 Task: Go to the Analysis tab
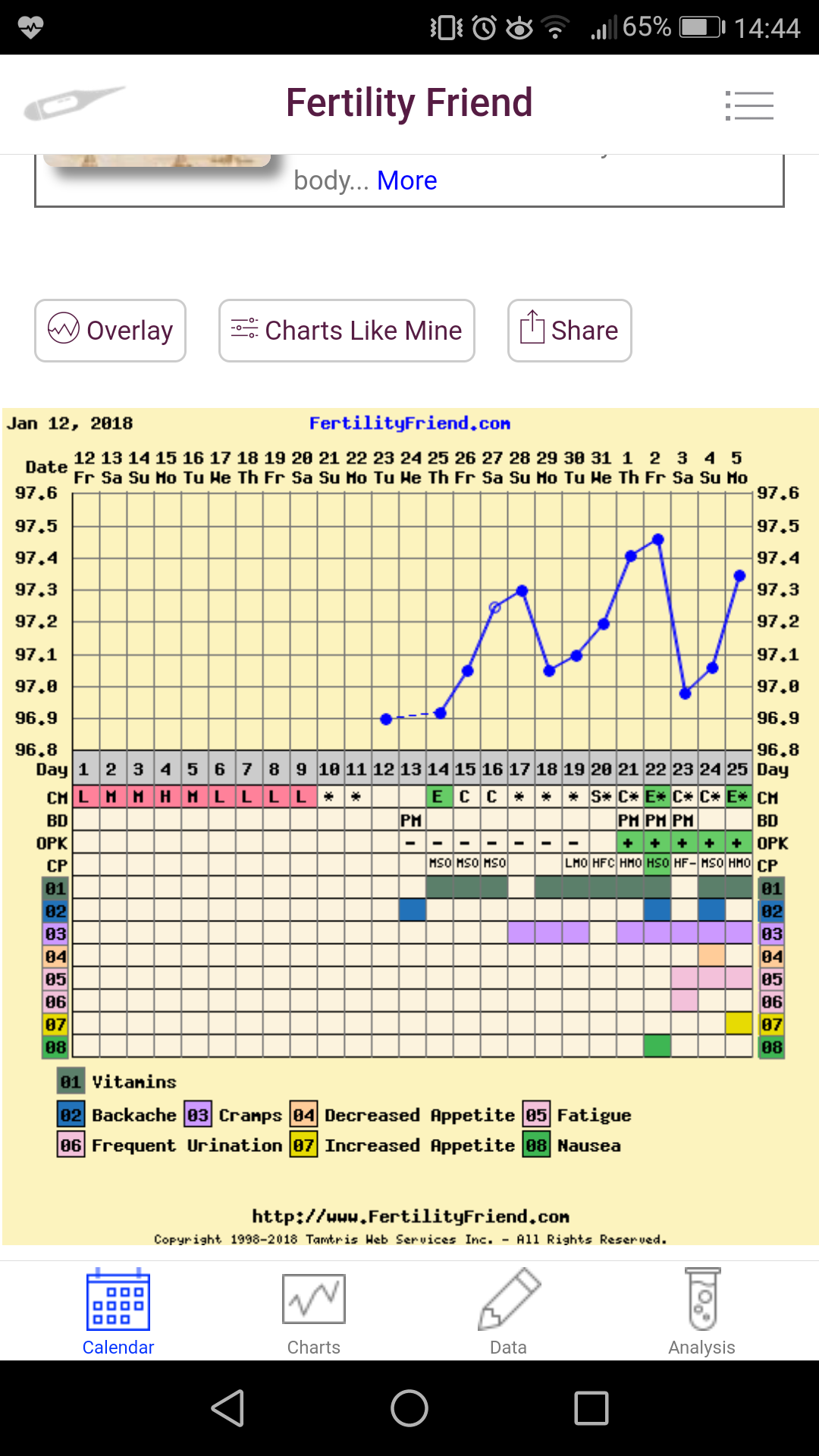point(701,1312)
